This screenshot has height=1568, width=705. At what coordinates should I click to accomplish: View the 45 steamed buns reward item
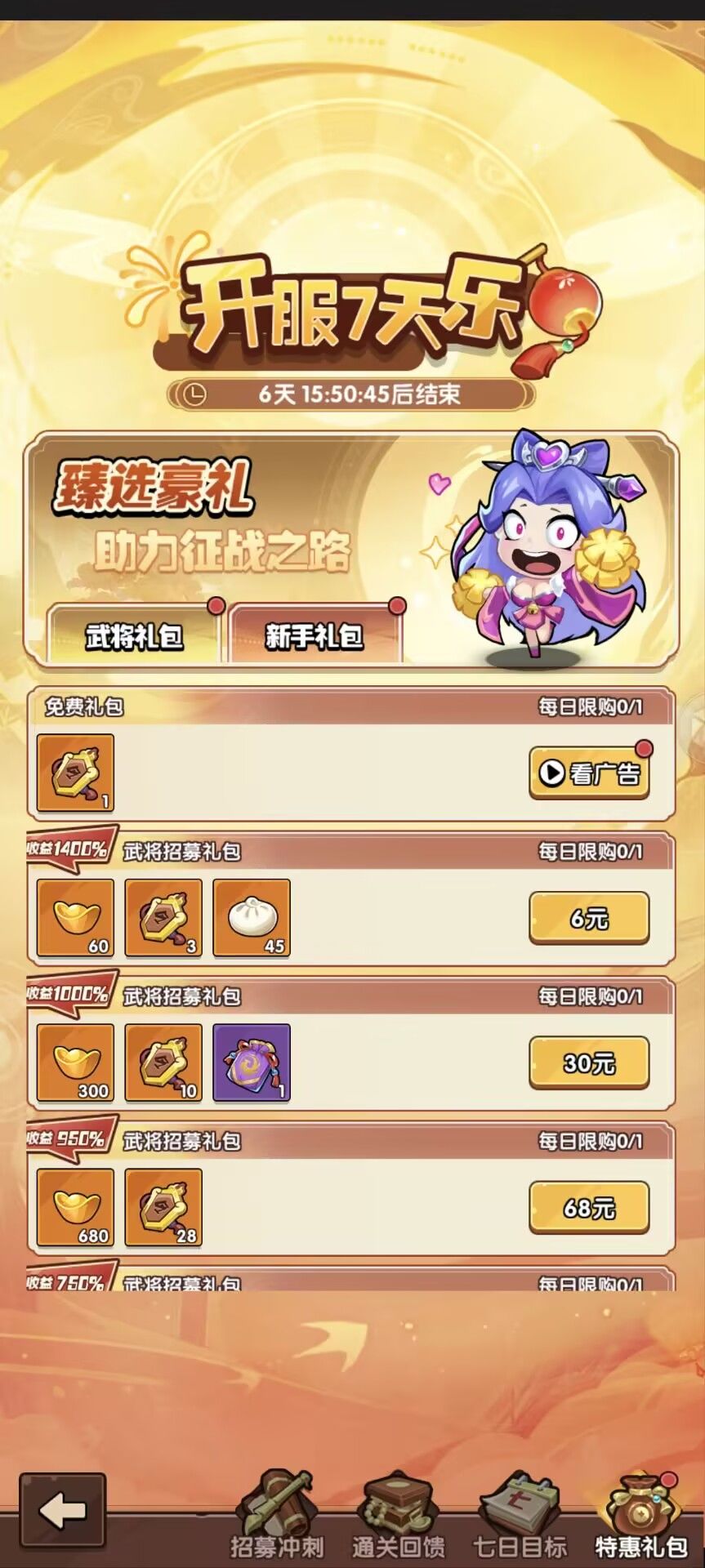[252, 918]
